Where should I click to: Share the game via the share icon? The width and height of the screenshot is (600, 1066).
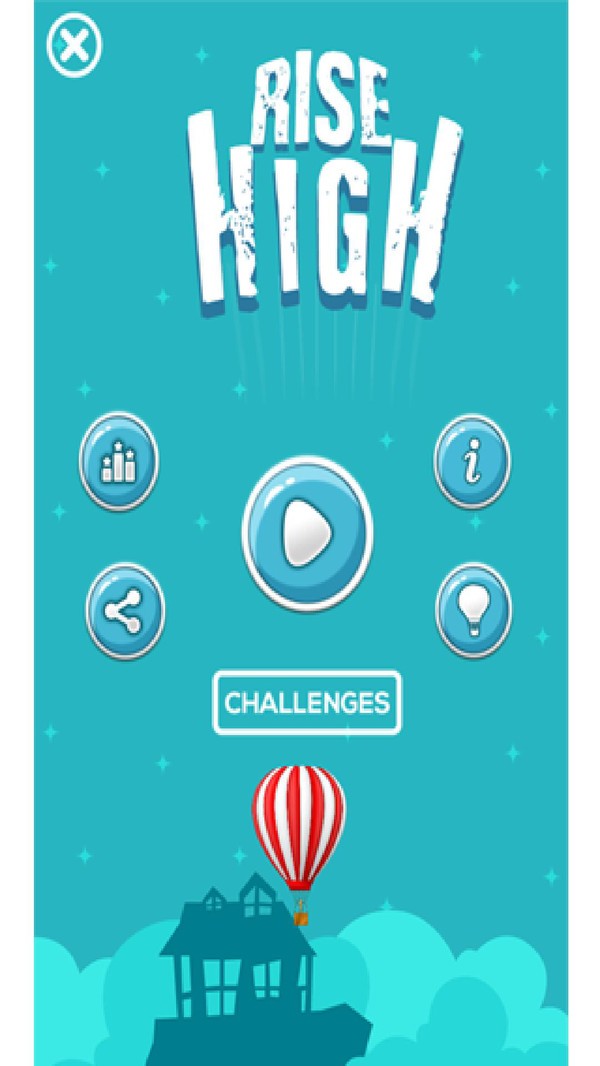[125, 610]
